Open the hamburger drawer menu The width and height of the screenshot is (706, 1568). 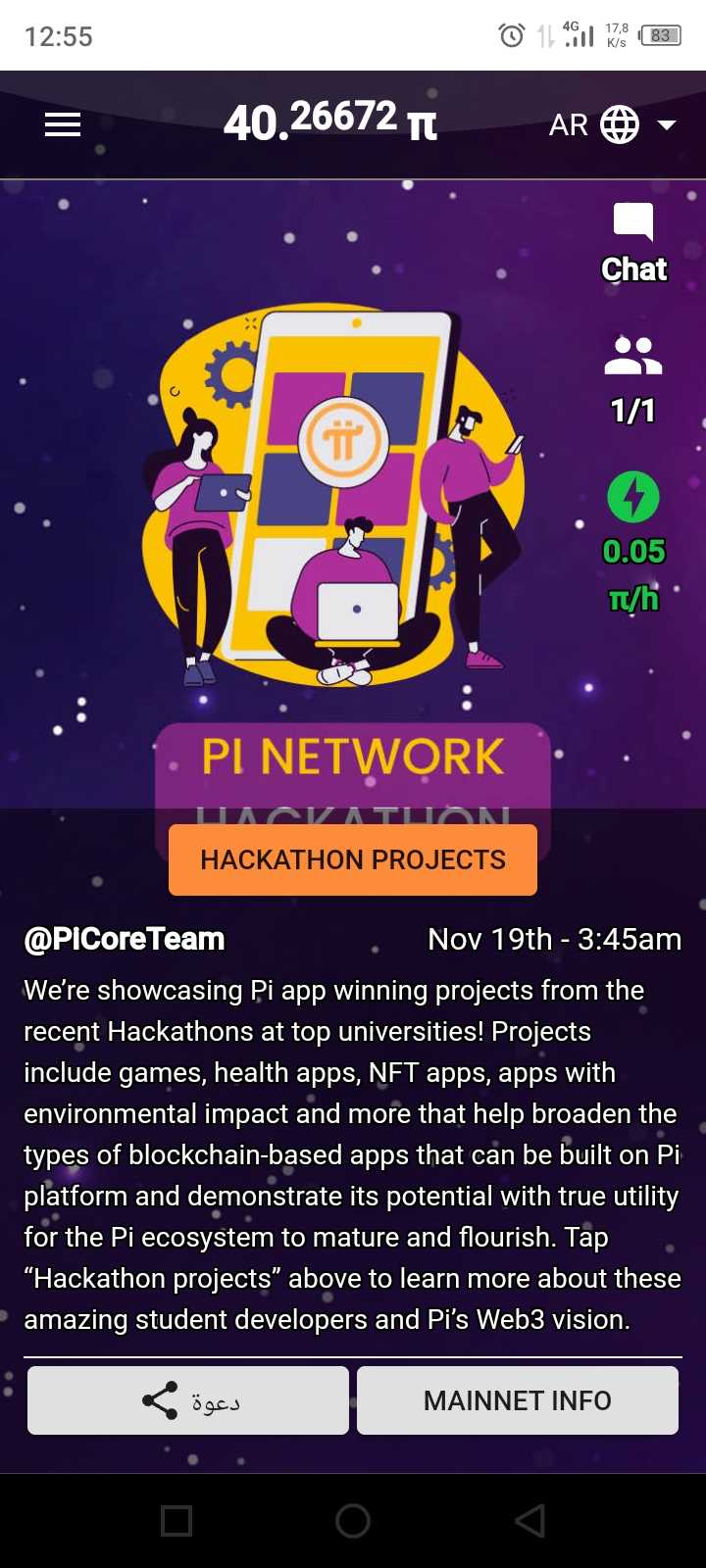pos(63,124)
